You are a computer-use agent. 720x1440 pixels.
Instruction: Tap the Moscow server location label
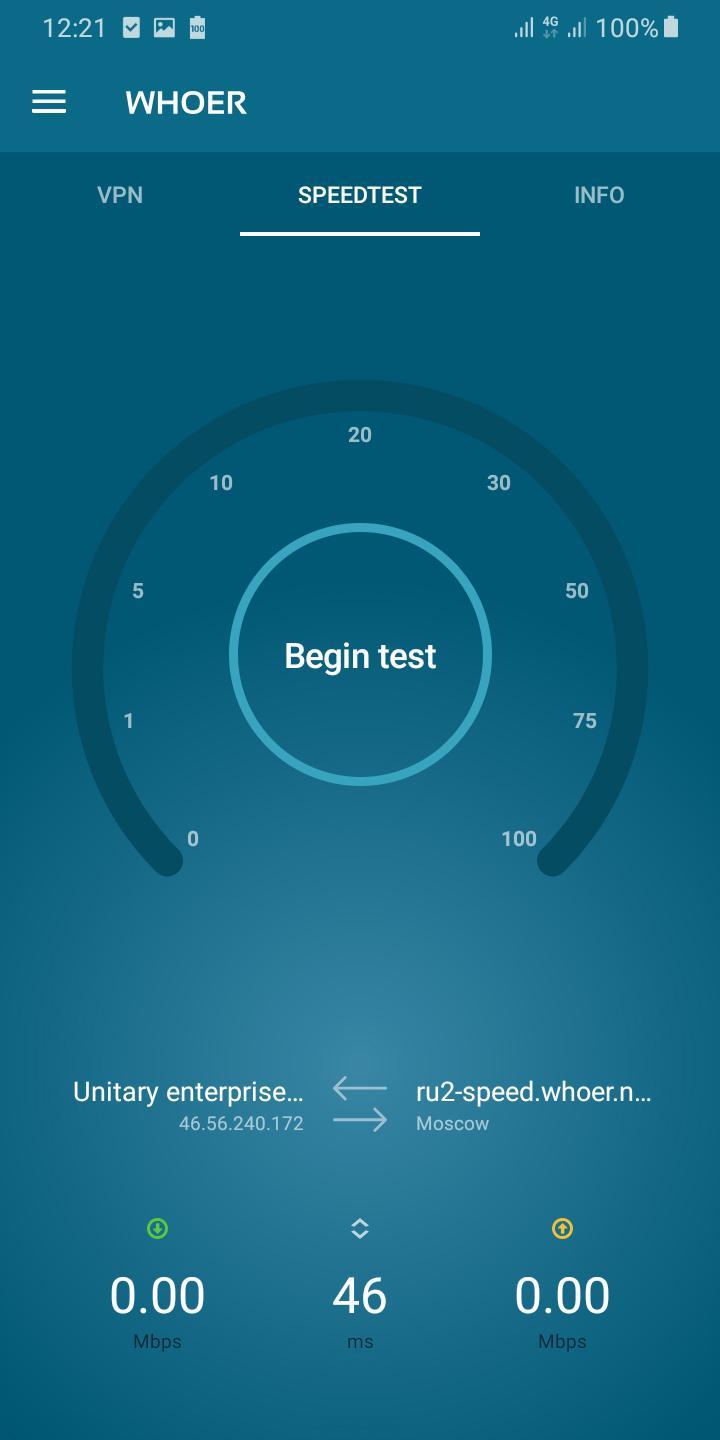coord(452,1123)
